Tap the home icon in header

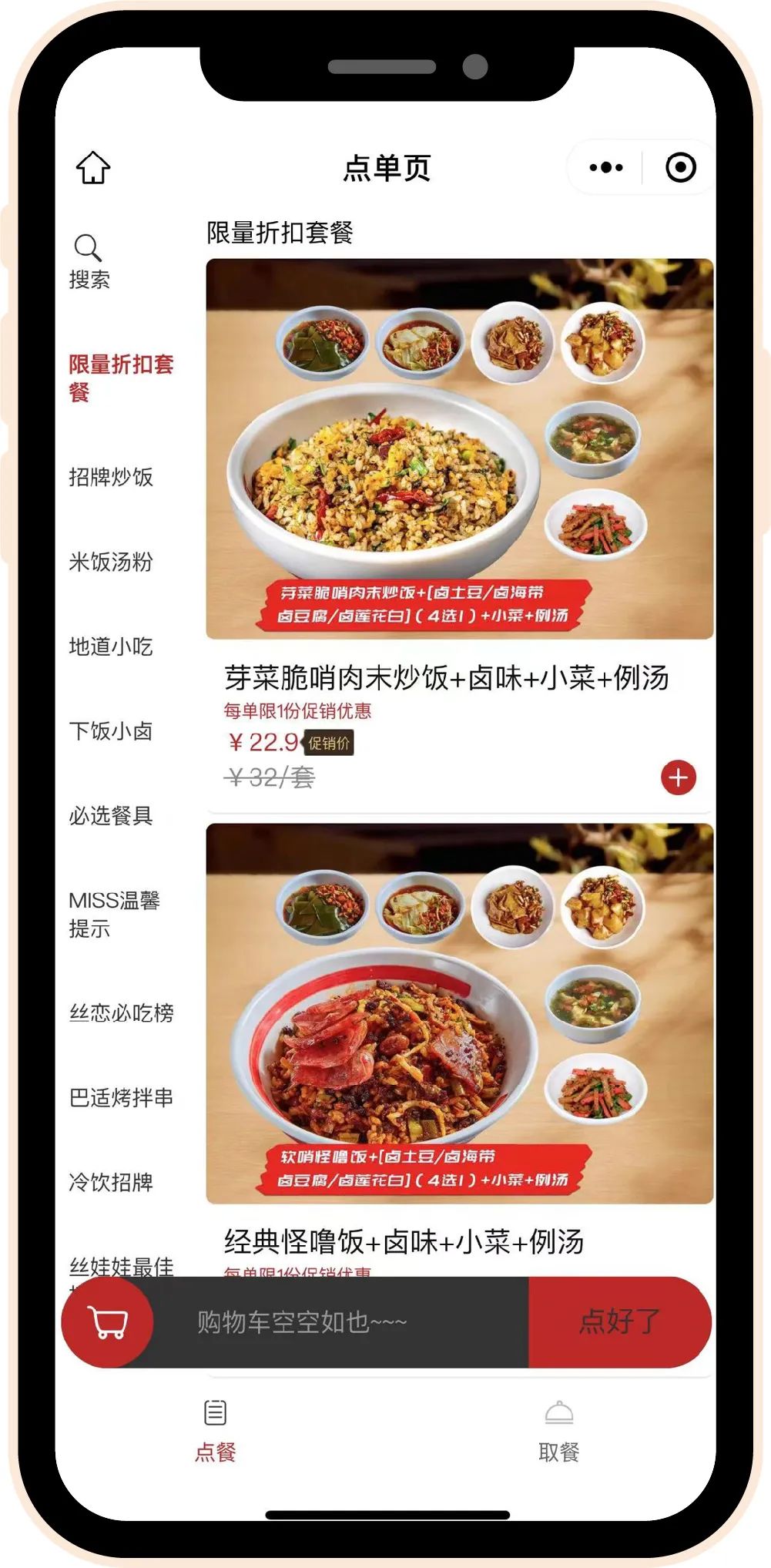93,167
